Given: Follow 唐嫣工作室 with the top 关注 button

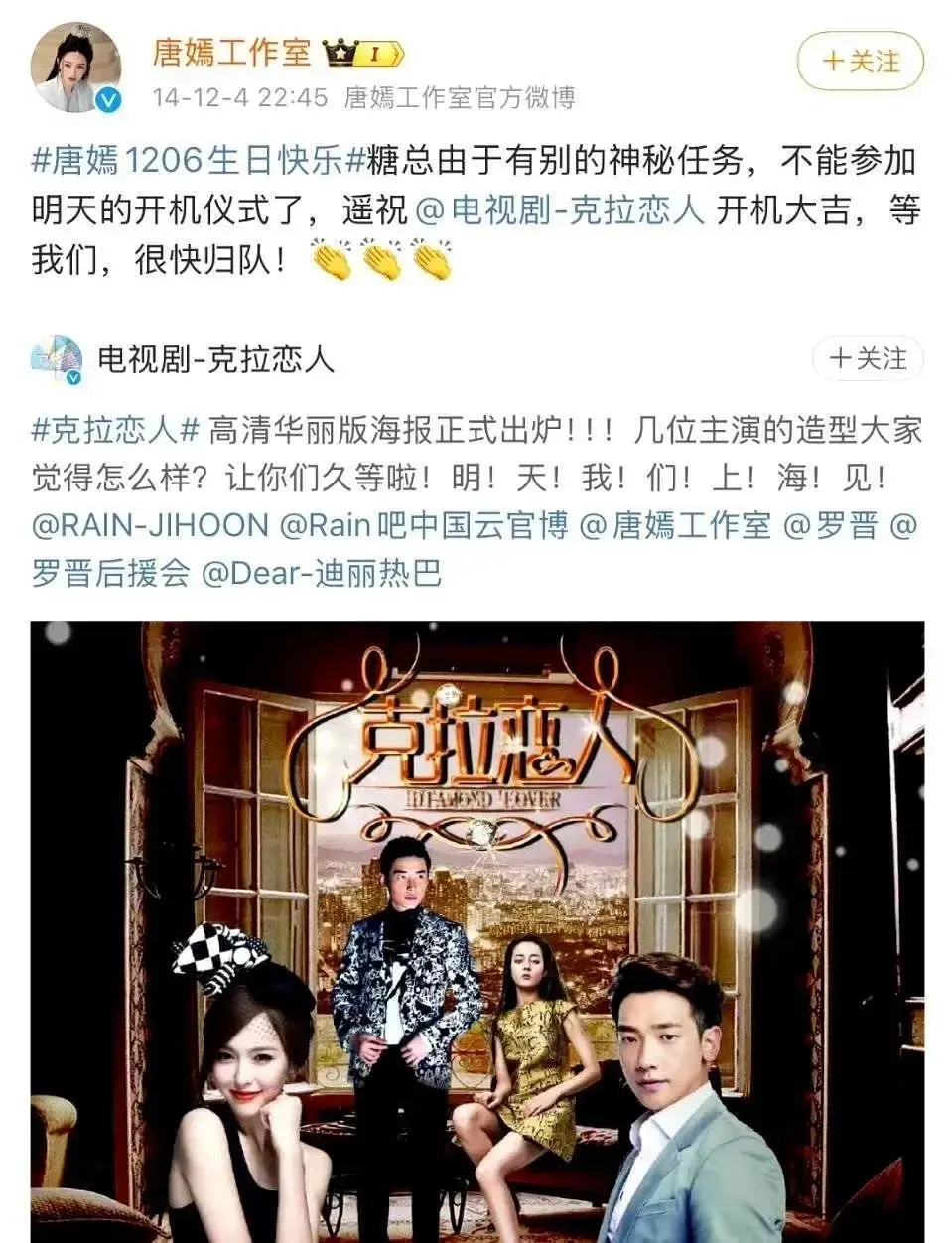Looking at the screenshot, I should (x=860, y=62).
